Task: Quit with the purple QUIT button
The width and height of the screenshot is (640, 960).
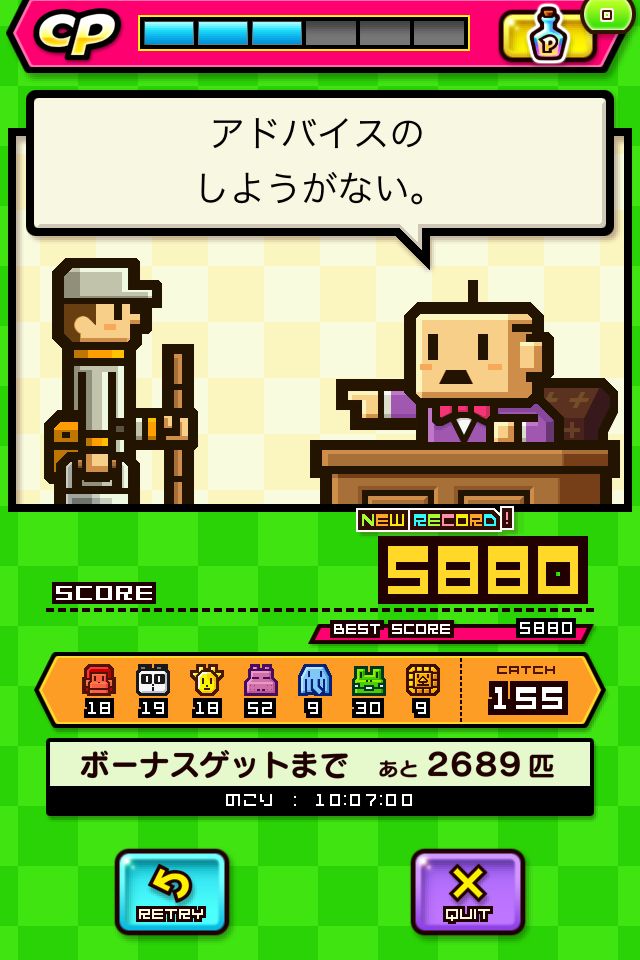Action: (x=467, y=891)
